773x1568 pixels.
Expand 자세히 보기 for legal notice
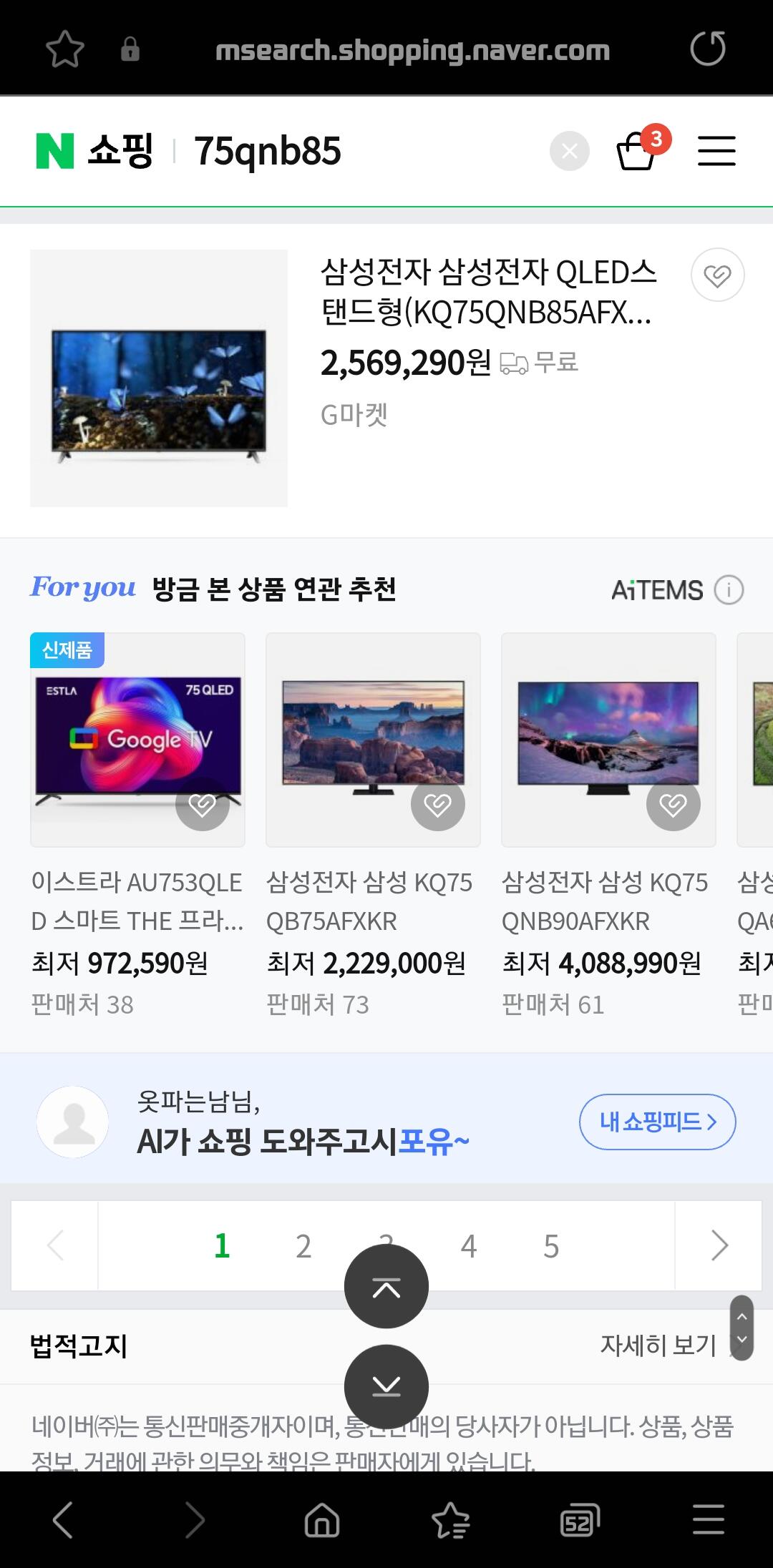click(x=657, y=1346)
